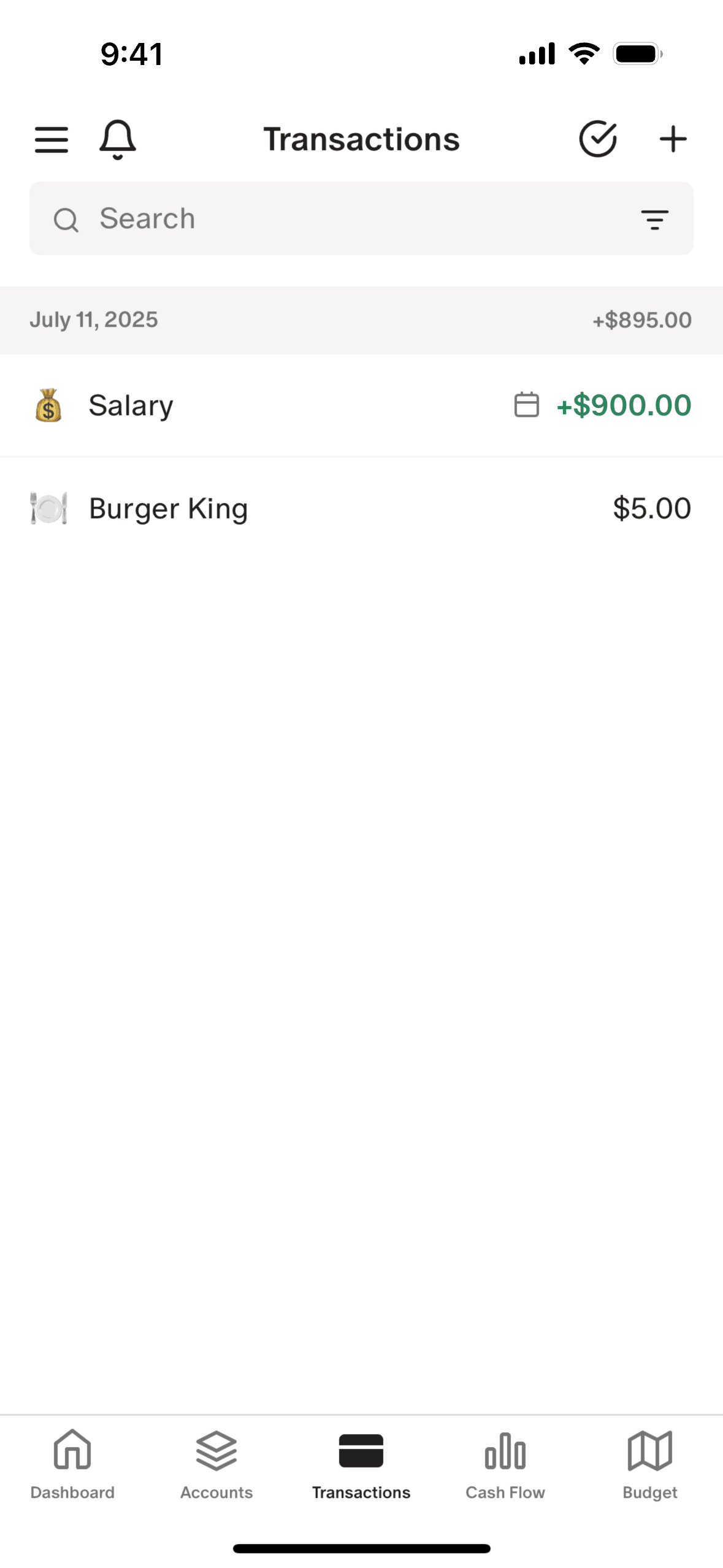Go to the Accounts tab

coord(216,1464)
